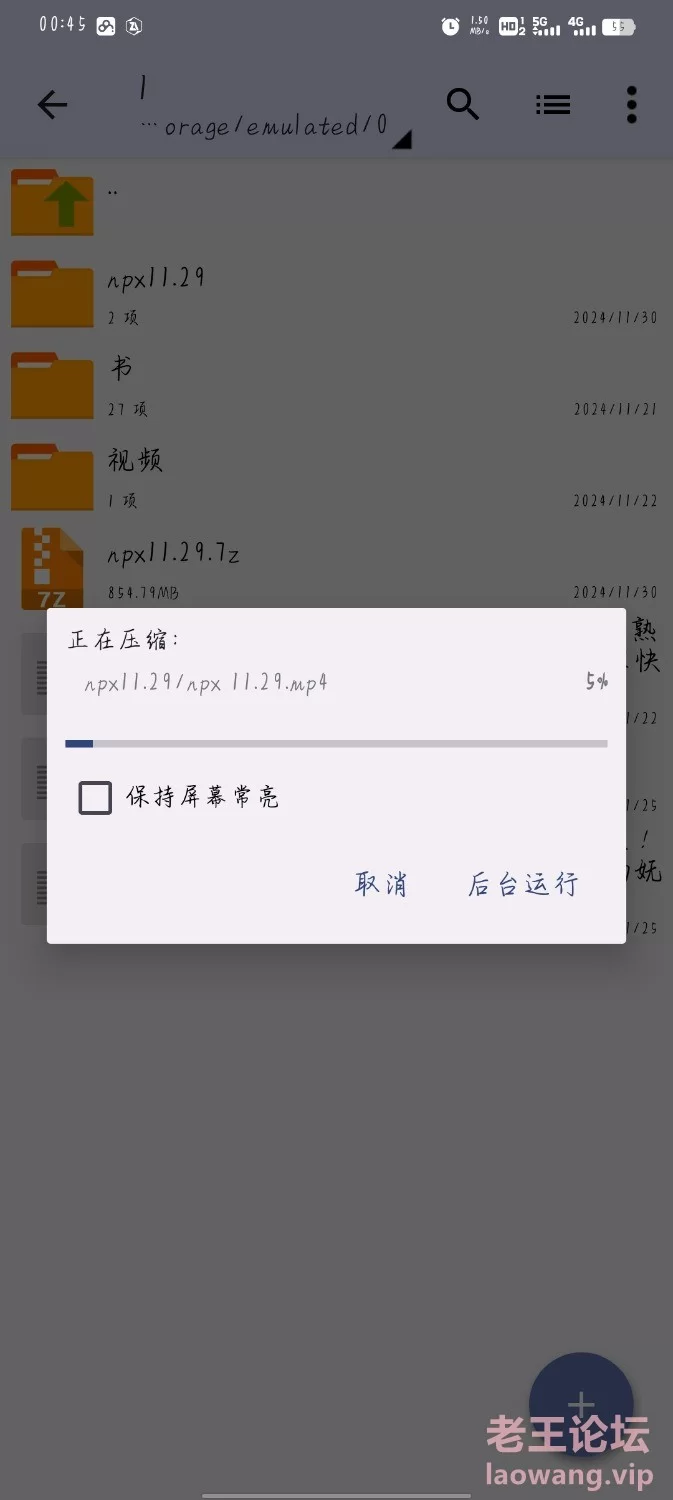Cancel compression with 取消
Screen dimensions: 673x1500
(x=381, y=884)
